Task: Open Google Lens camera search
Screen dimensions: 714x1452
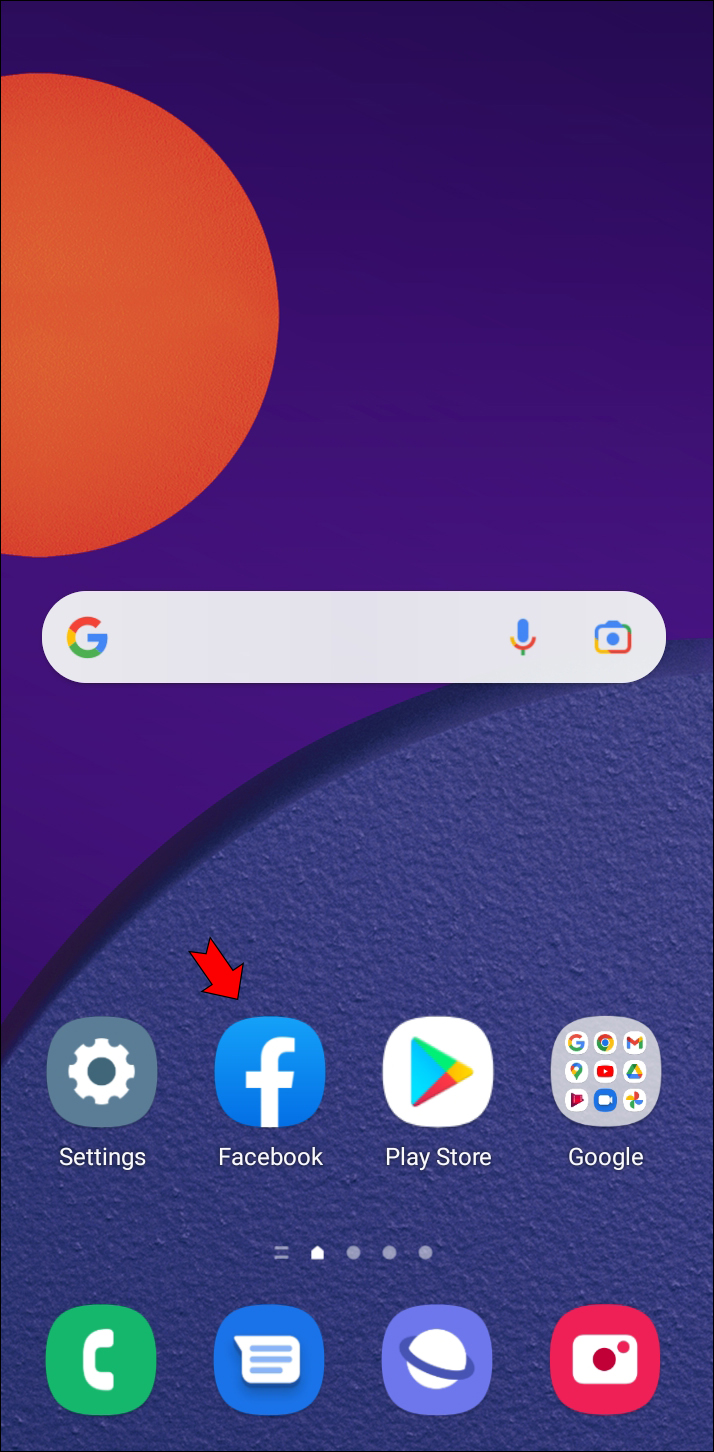Action: click(x=613, y=637)
